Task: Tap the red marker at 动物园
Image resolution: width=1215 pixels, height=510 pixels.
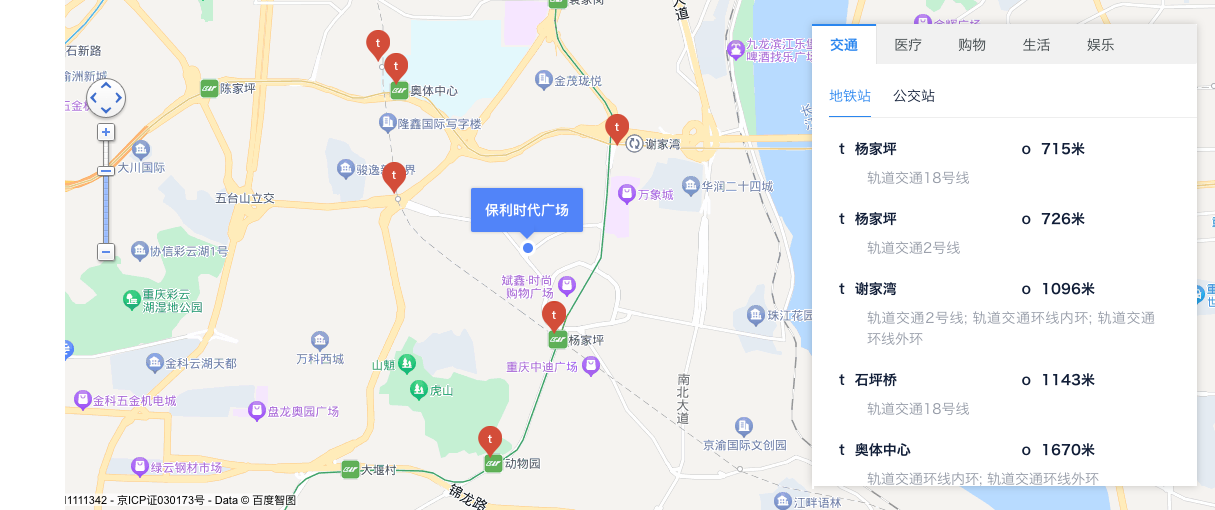Action: (489, 438)
